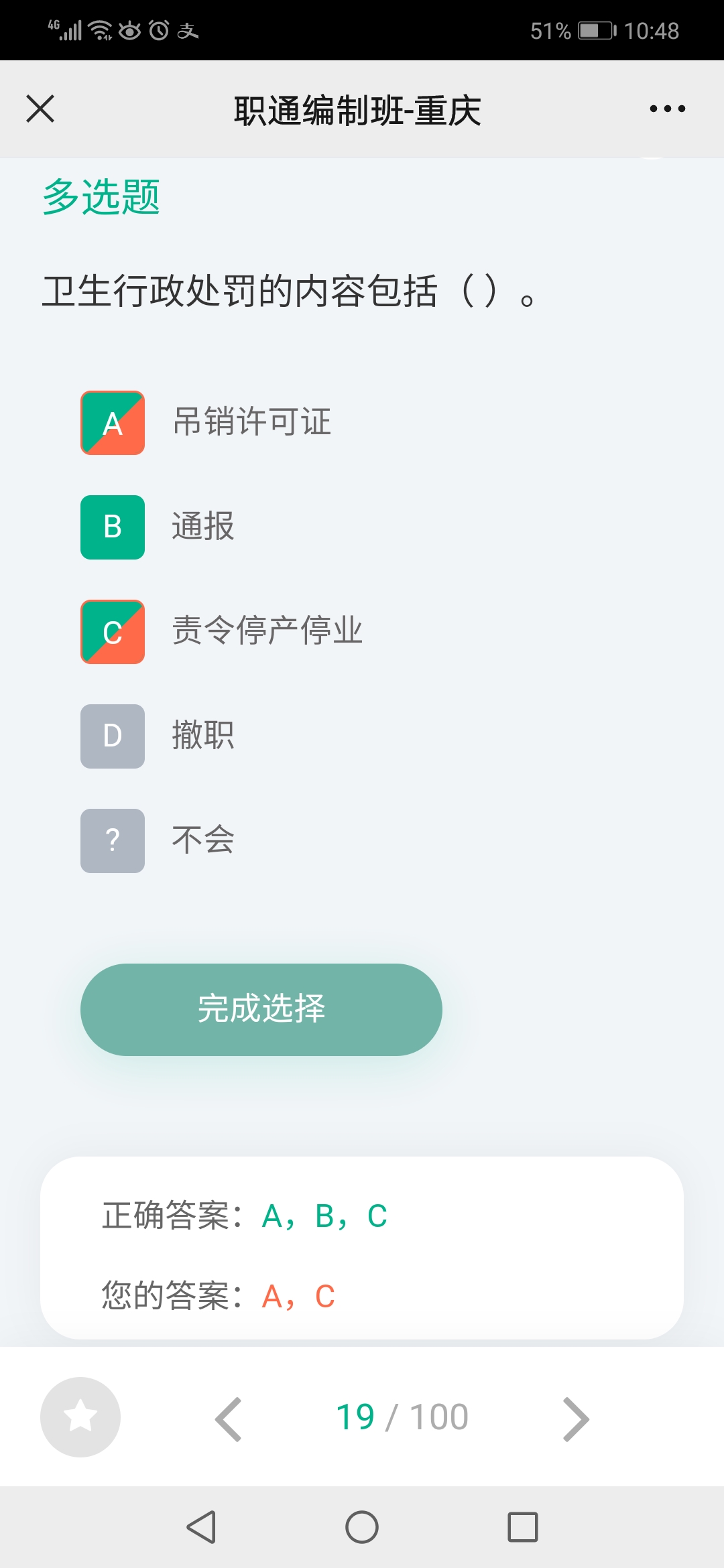Close the 职通编制班-重庆 page
The height and width of the screenshot is (1568, 724).
(40, 109)
